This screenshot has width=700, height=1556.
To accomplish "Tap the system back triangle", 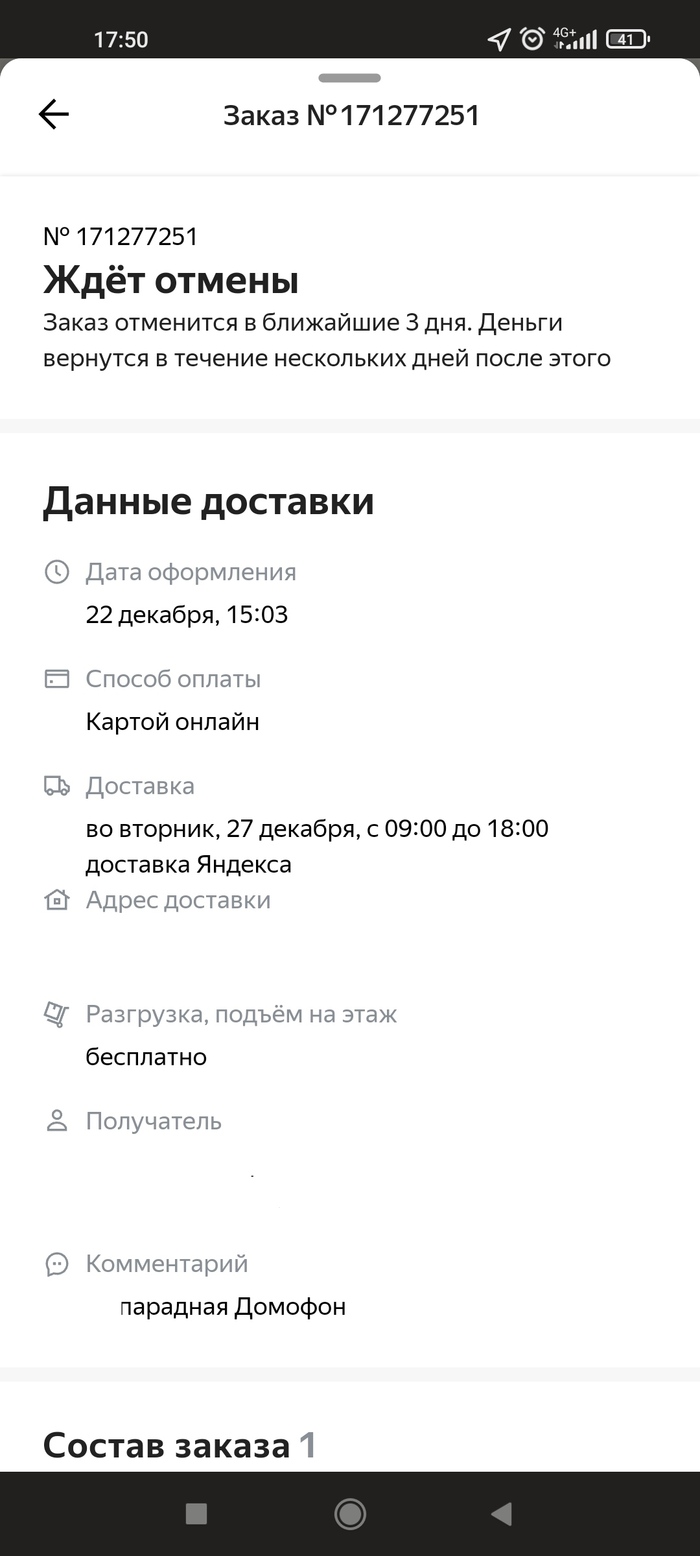I will pos(501,1514).
